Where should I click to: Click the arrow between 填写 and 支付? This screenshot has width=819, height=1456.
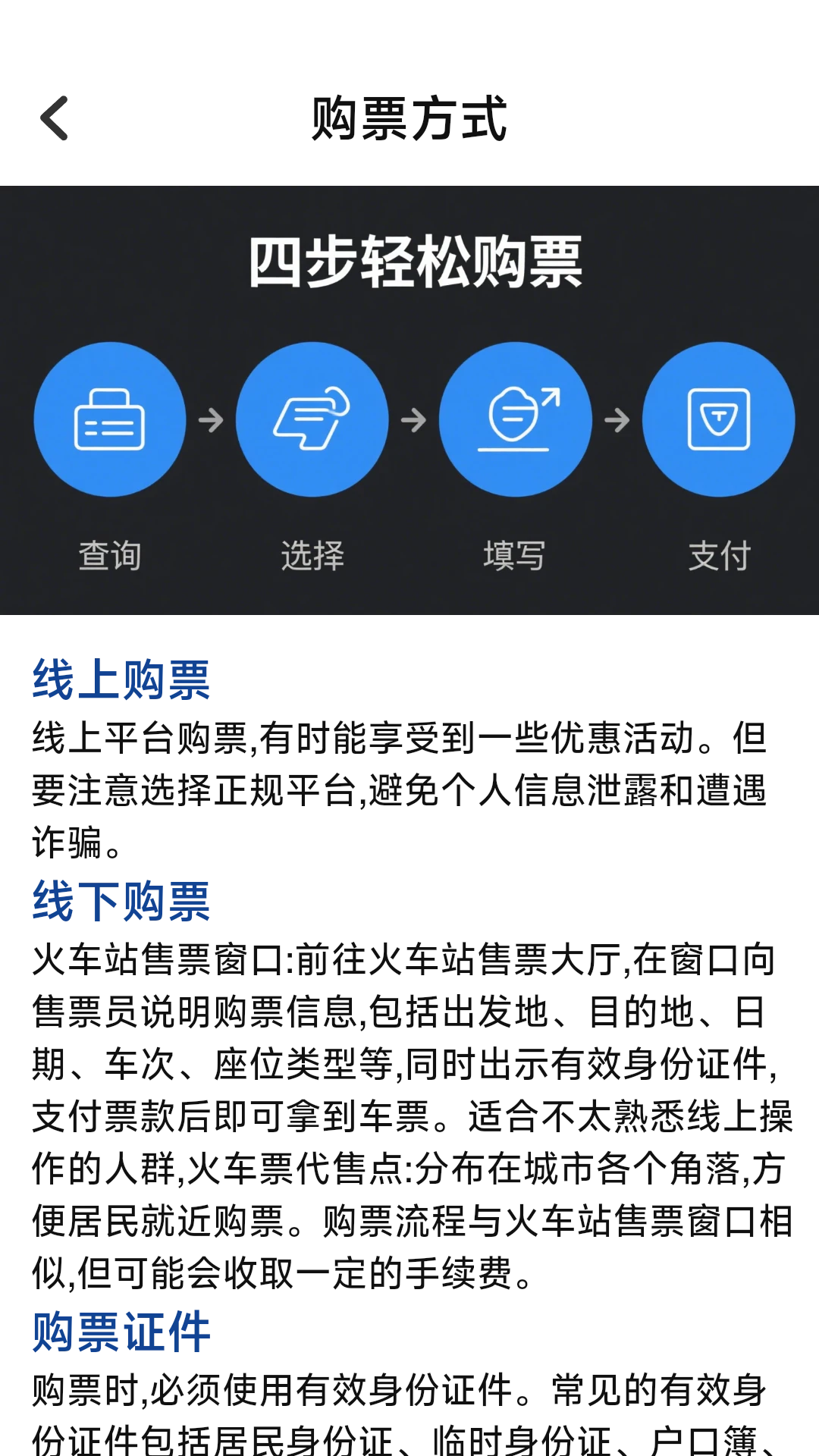(x=617, y=421)
